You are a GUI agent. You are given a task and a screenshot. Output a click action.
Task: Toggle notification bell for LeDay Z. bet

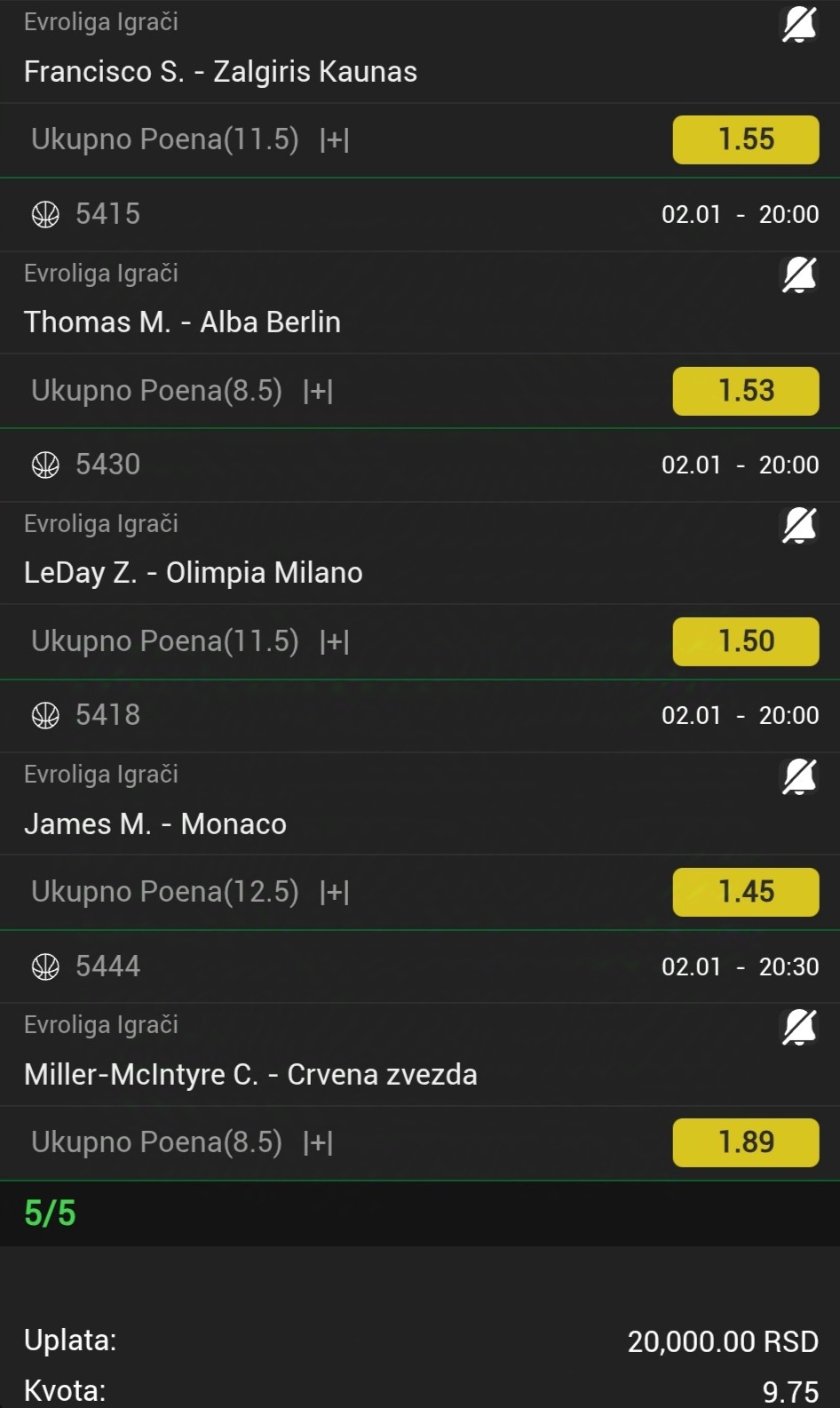point(798,525)
